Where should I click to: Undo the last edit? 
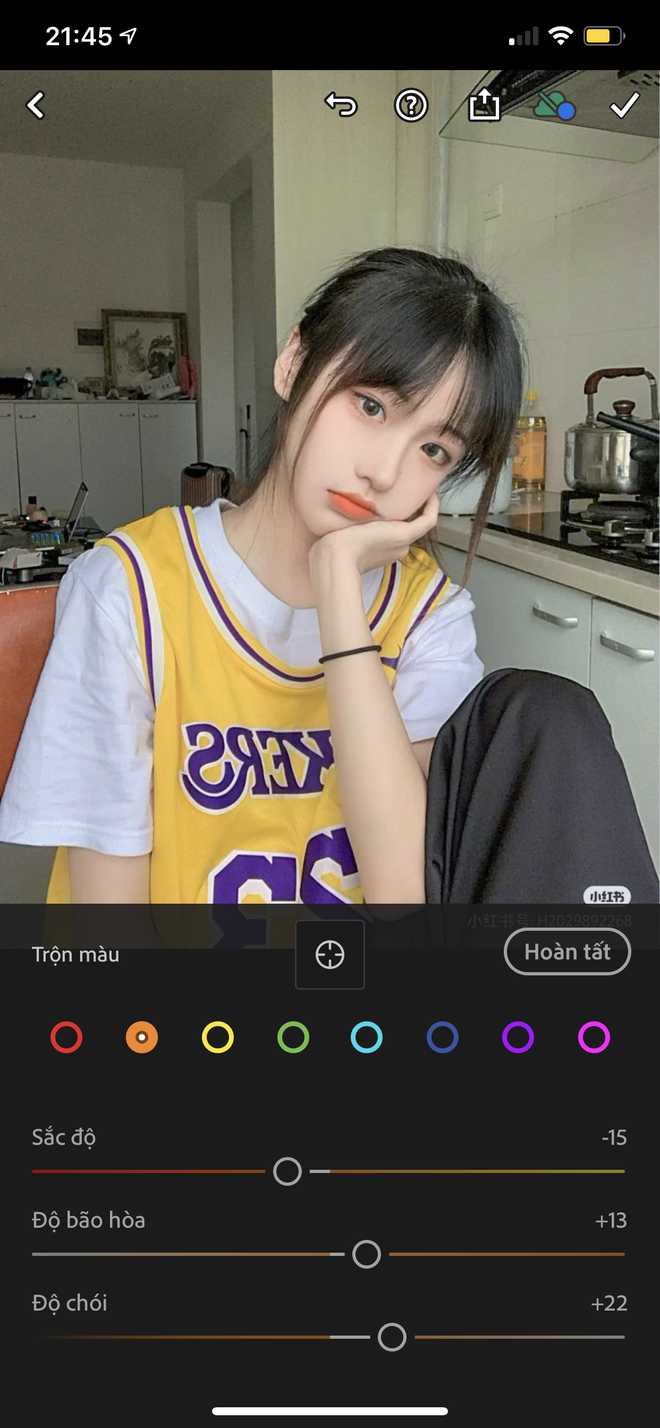pyautogui.click(x=341, y=104)
